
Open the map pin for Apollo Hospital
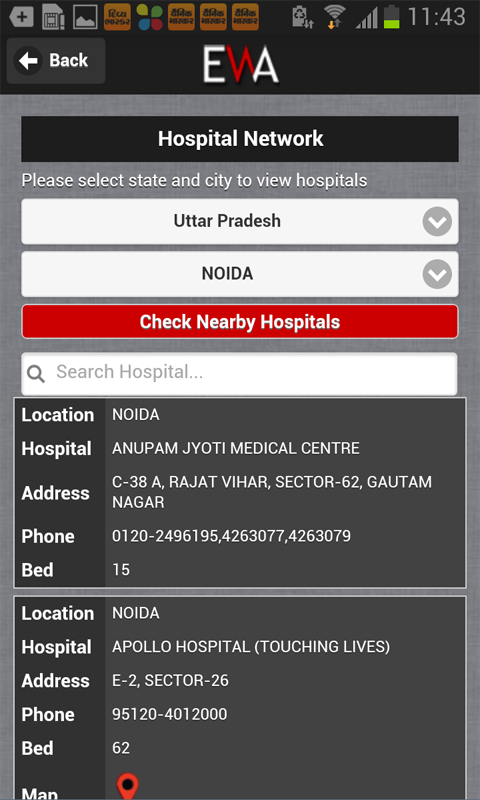click(x=128, y=786)
